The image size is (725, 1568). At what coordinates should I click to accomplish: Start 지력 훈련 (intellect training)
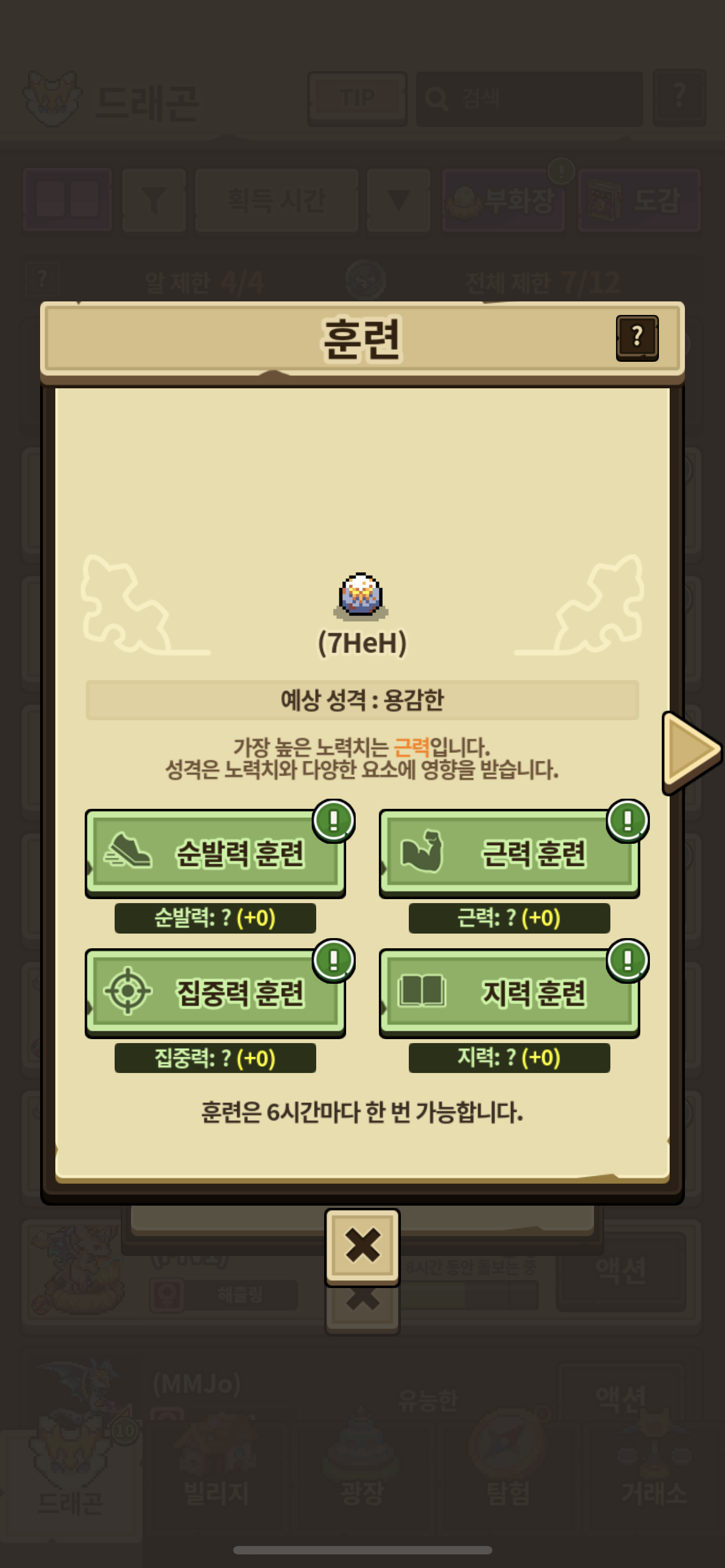[x=509, y=993]
